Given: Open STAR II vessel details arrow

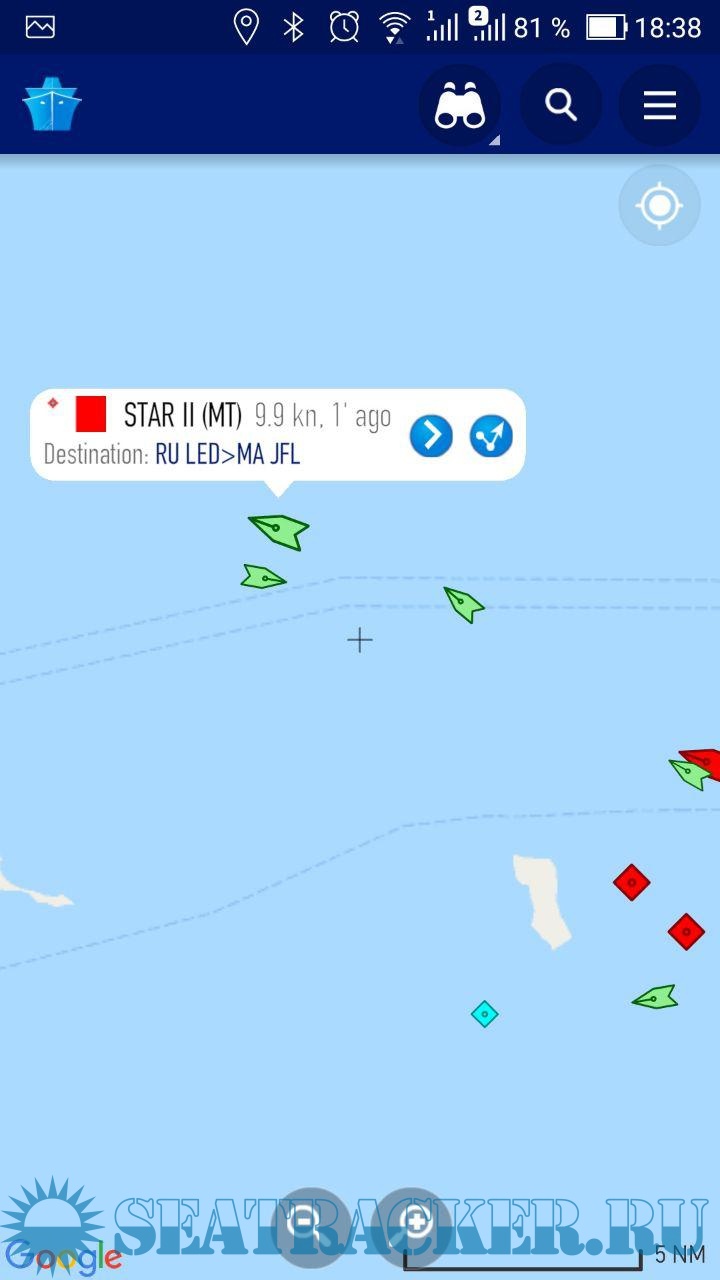Looking at the screenshot, I should (431, 436).
